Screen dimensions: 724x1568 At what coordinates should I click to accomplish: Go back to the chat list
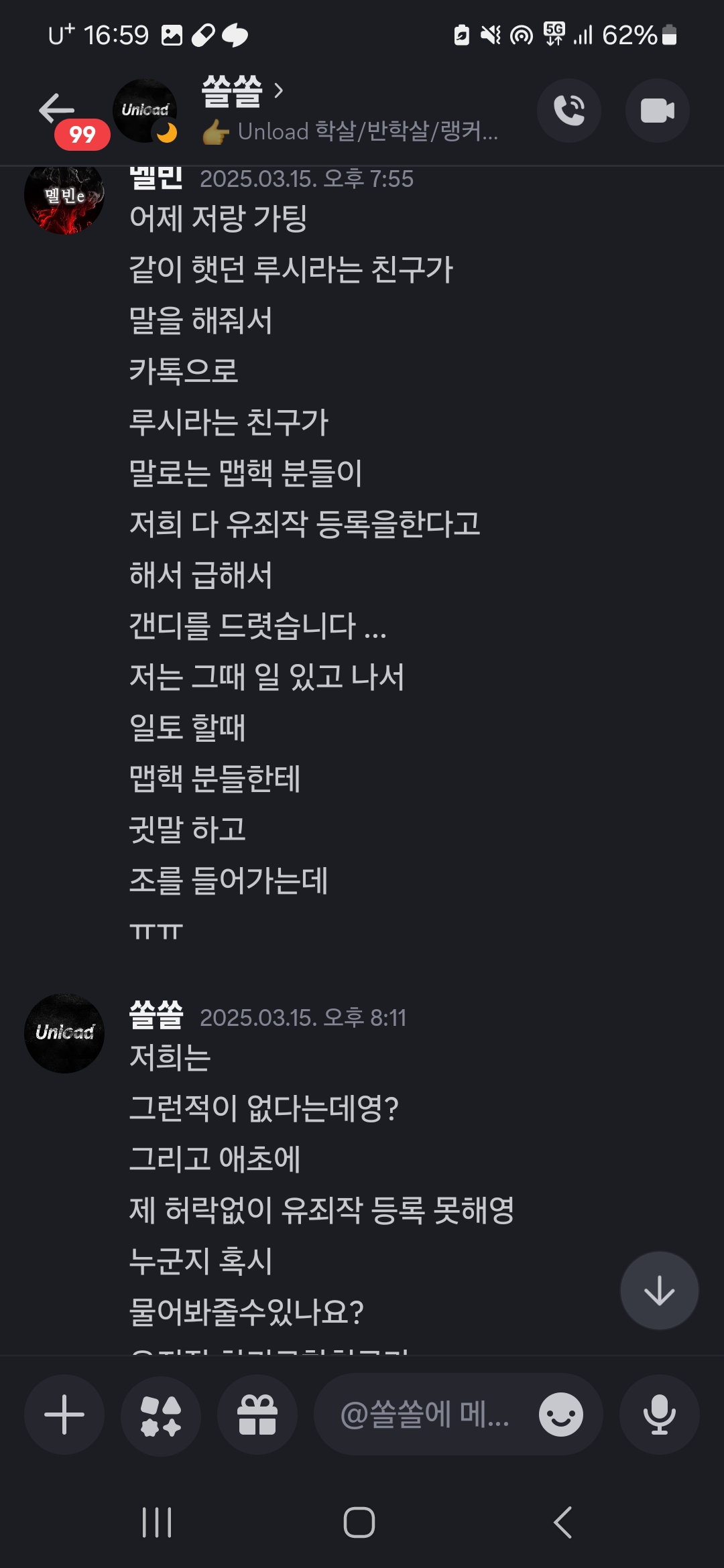(x=56, y=109)
